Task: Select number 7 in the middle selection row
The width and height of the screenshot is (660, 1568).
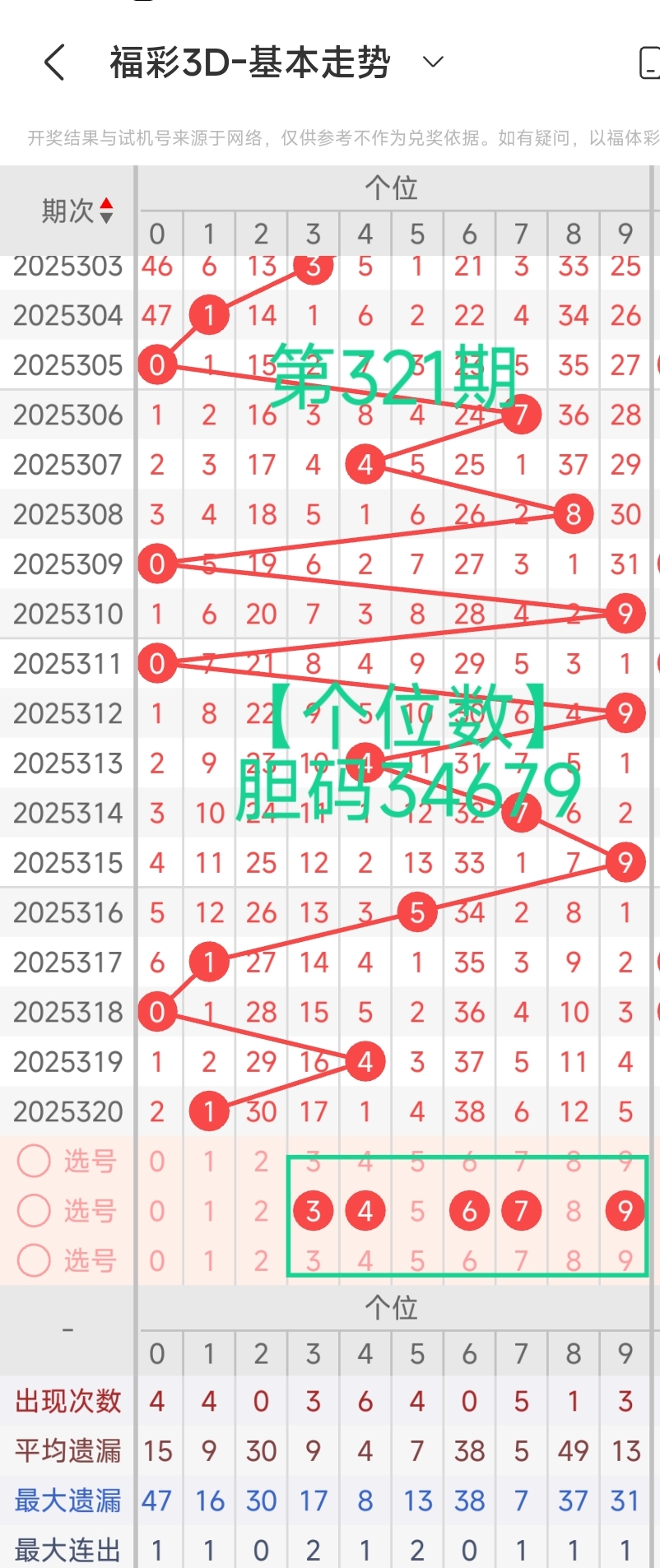Action: click(x=521, y=1210)
